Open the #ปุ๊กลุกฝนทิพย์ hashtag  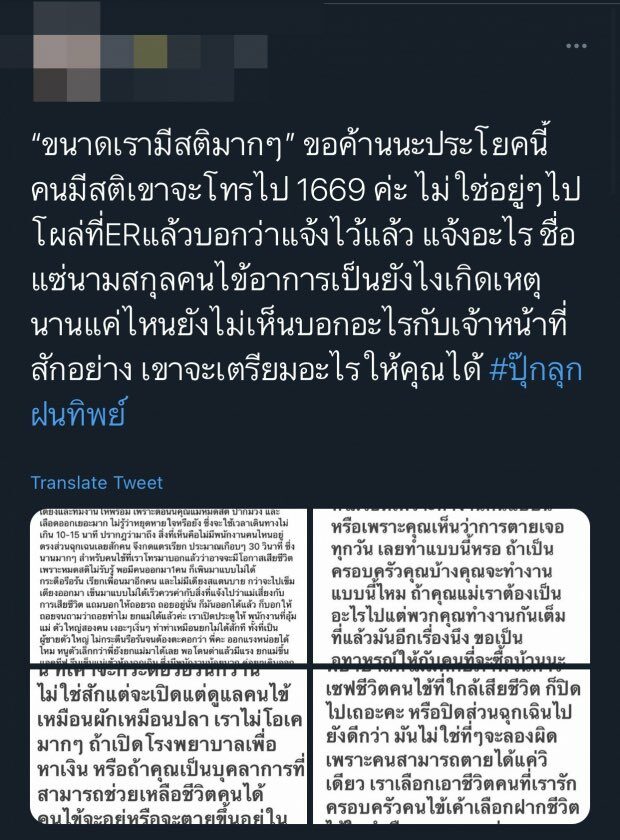[535, 370]
